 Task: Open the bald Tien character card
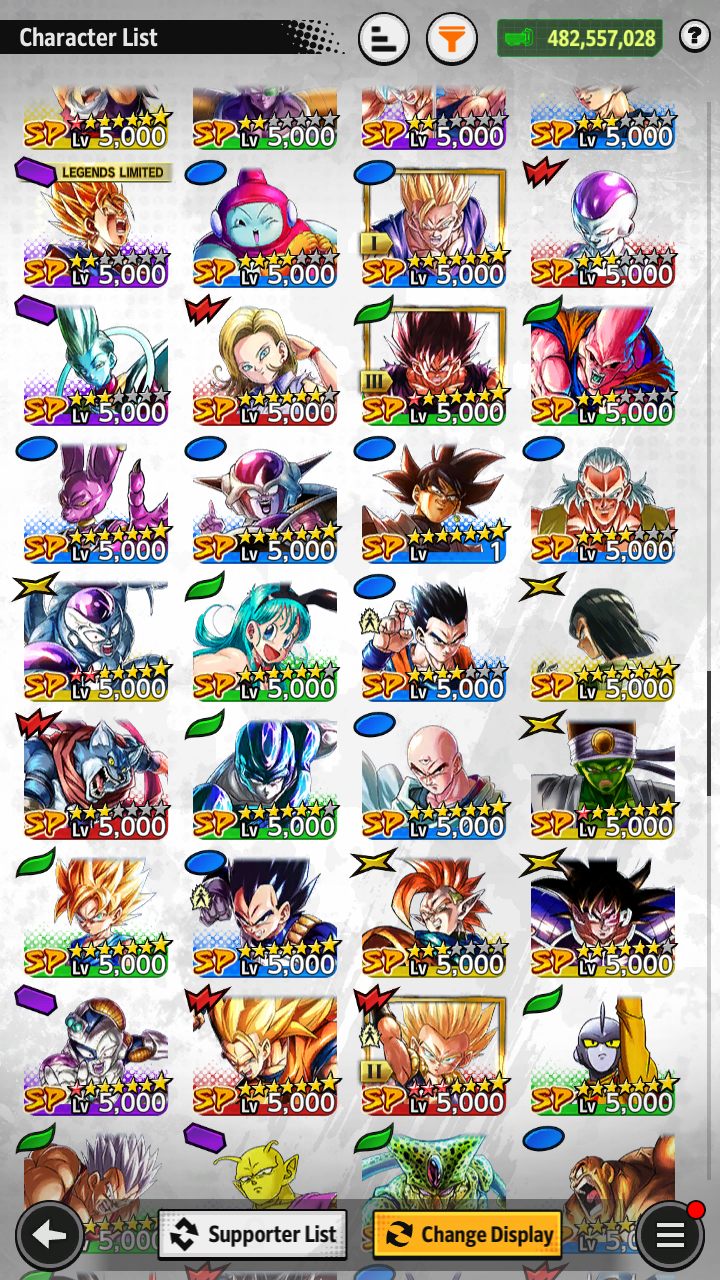434,777
